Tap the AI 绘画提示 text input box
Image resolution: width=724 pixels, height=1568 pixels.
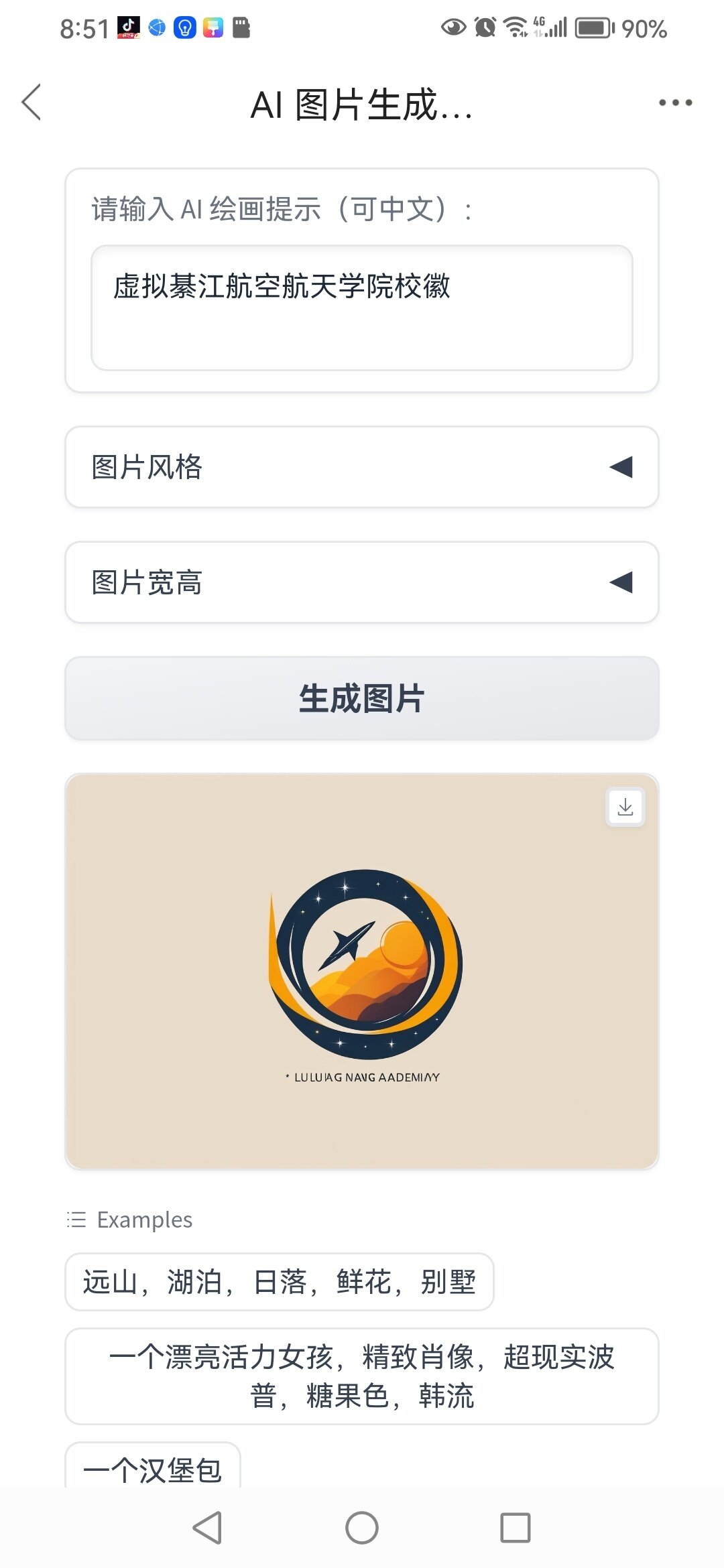click(x=362, y=308)
